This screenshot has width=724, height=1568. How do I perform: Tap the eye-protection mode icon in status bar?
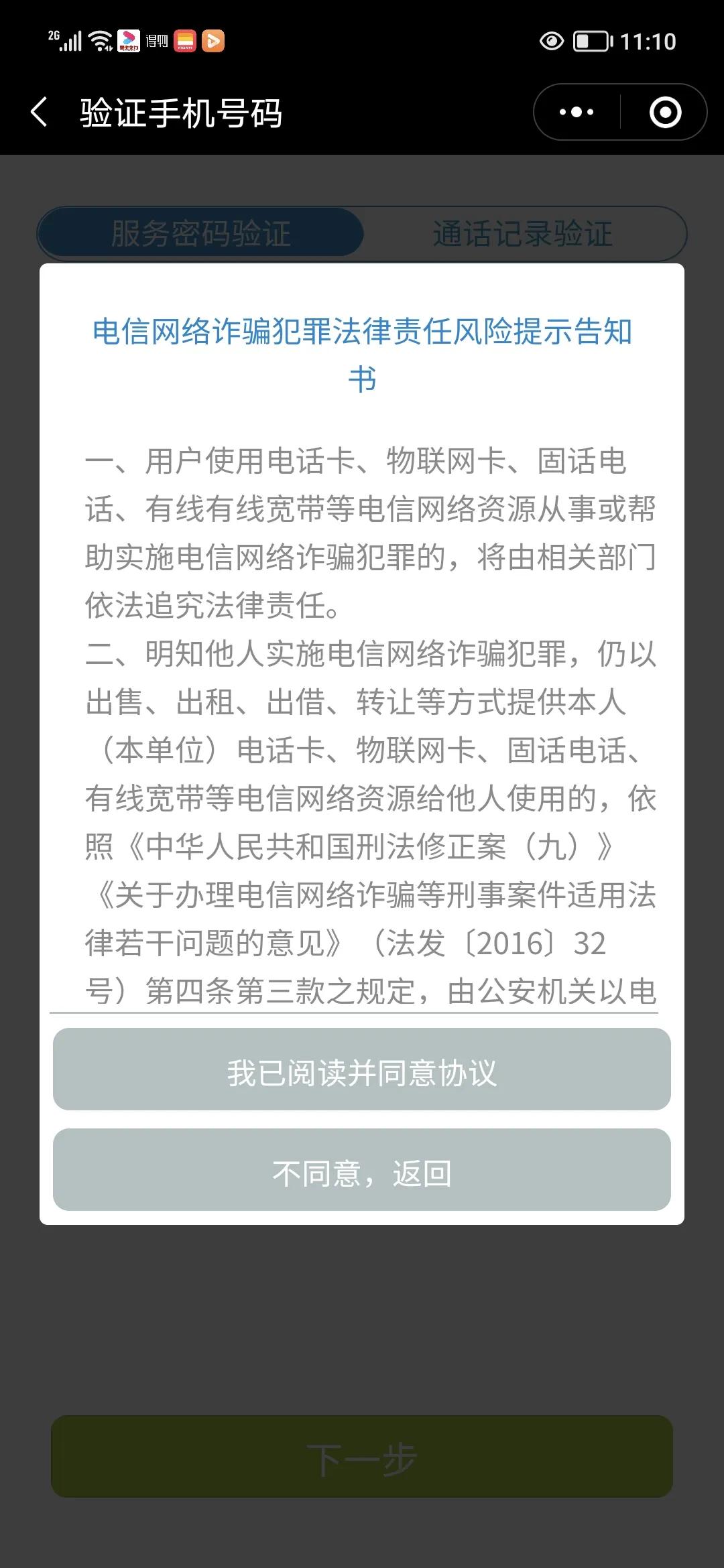[552, 40]
